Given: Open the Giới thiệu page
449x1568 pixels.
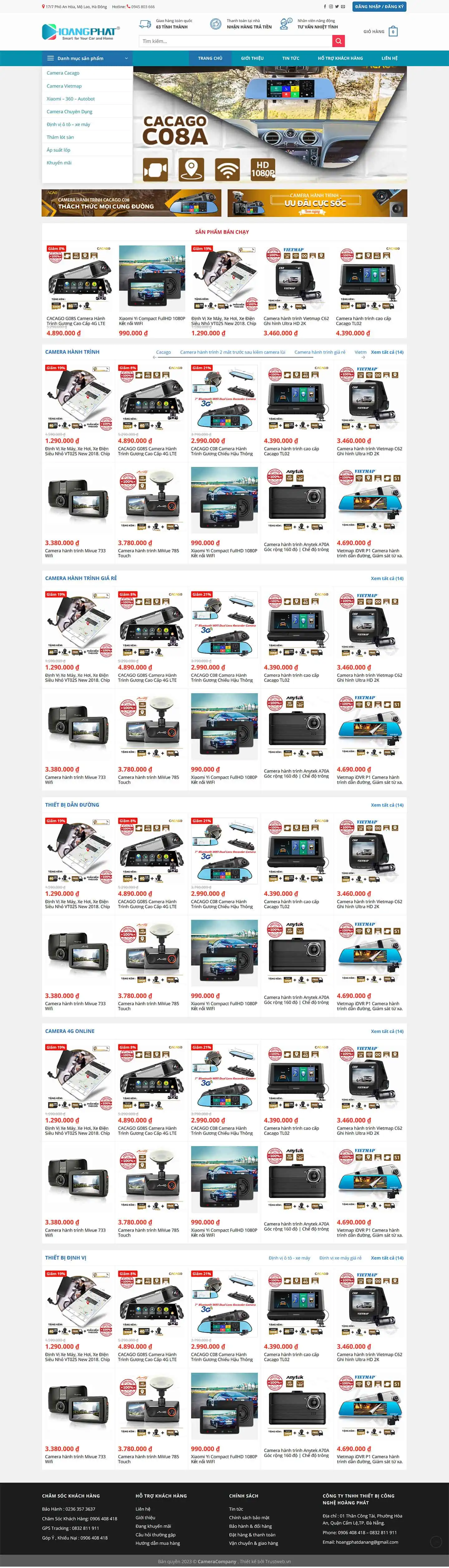Looking at the screenshot, I should (x=252, y=58).
